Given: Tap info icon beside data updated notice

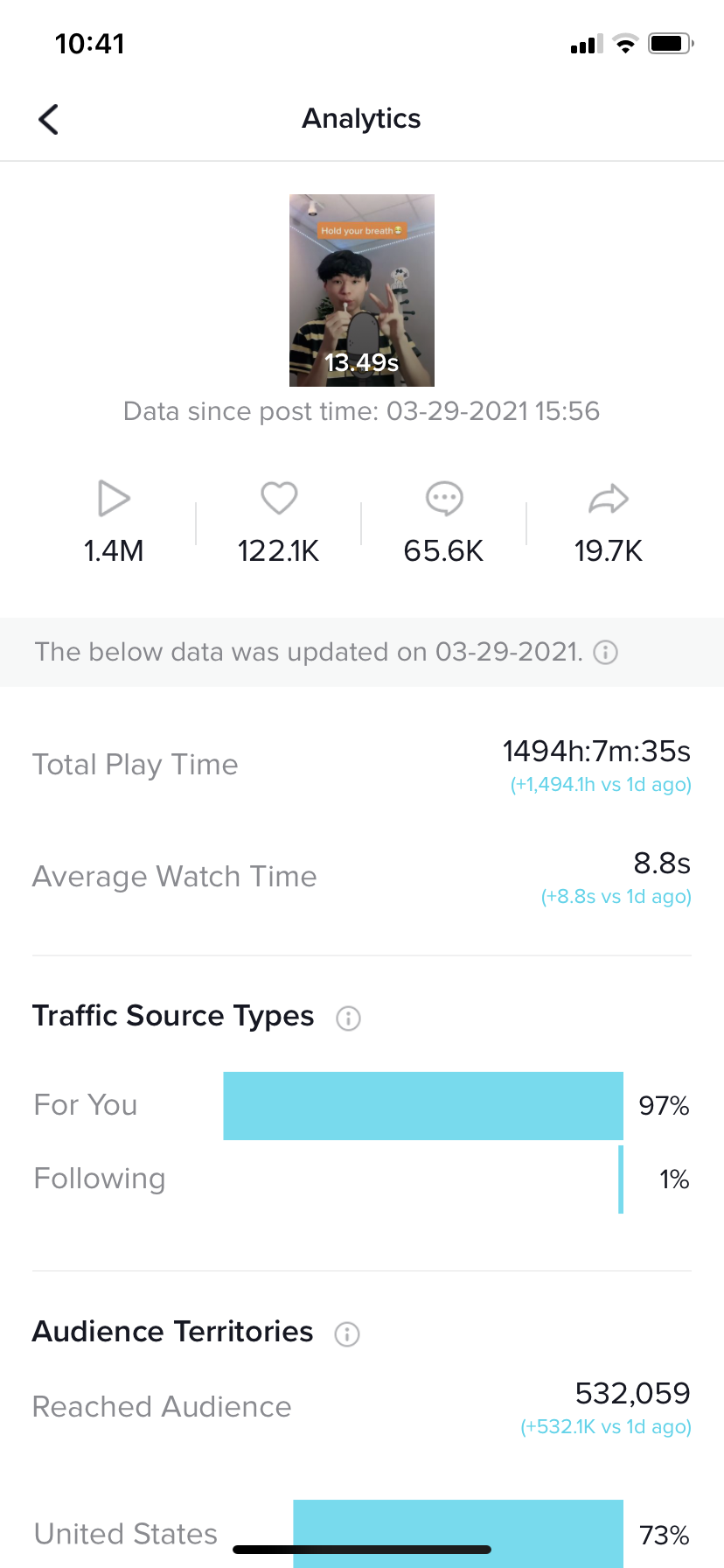Looking at the screenshot, I should [x=605, y=653].
